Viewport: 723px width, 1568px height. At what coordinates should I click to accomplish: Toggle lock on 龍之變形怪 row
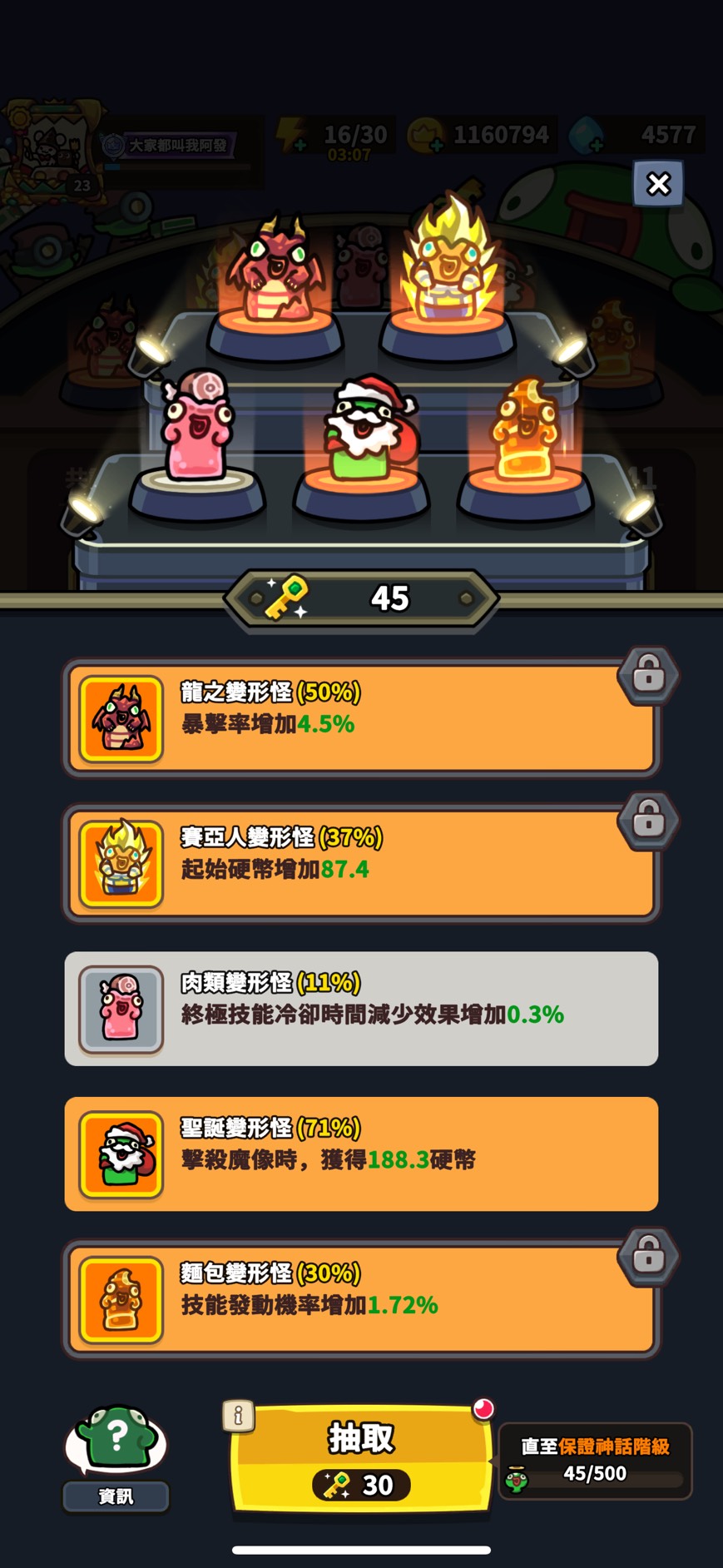coord(648,675)
